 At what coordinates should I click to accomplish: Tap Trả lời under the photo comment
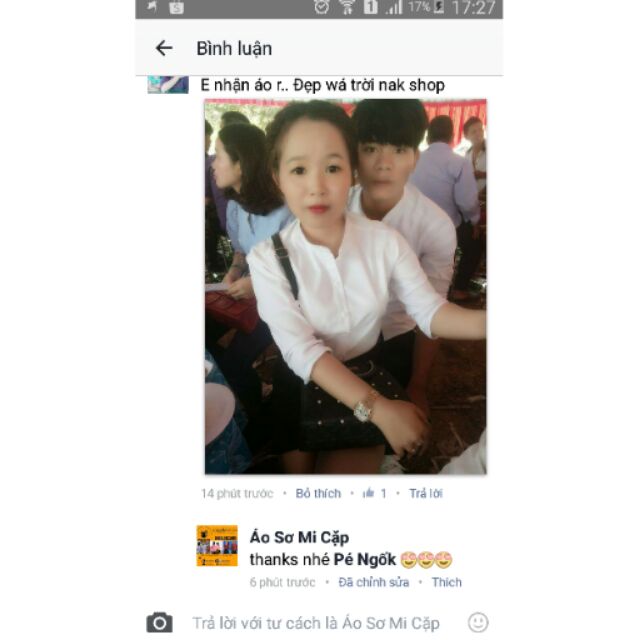(x=426, y=493)
